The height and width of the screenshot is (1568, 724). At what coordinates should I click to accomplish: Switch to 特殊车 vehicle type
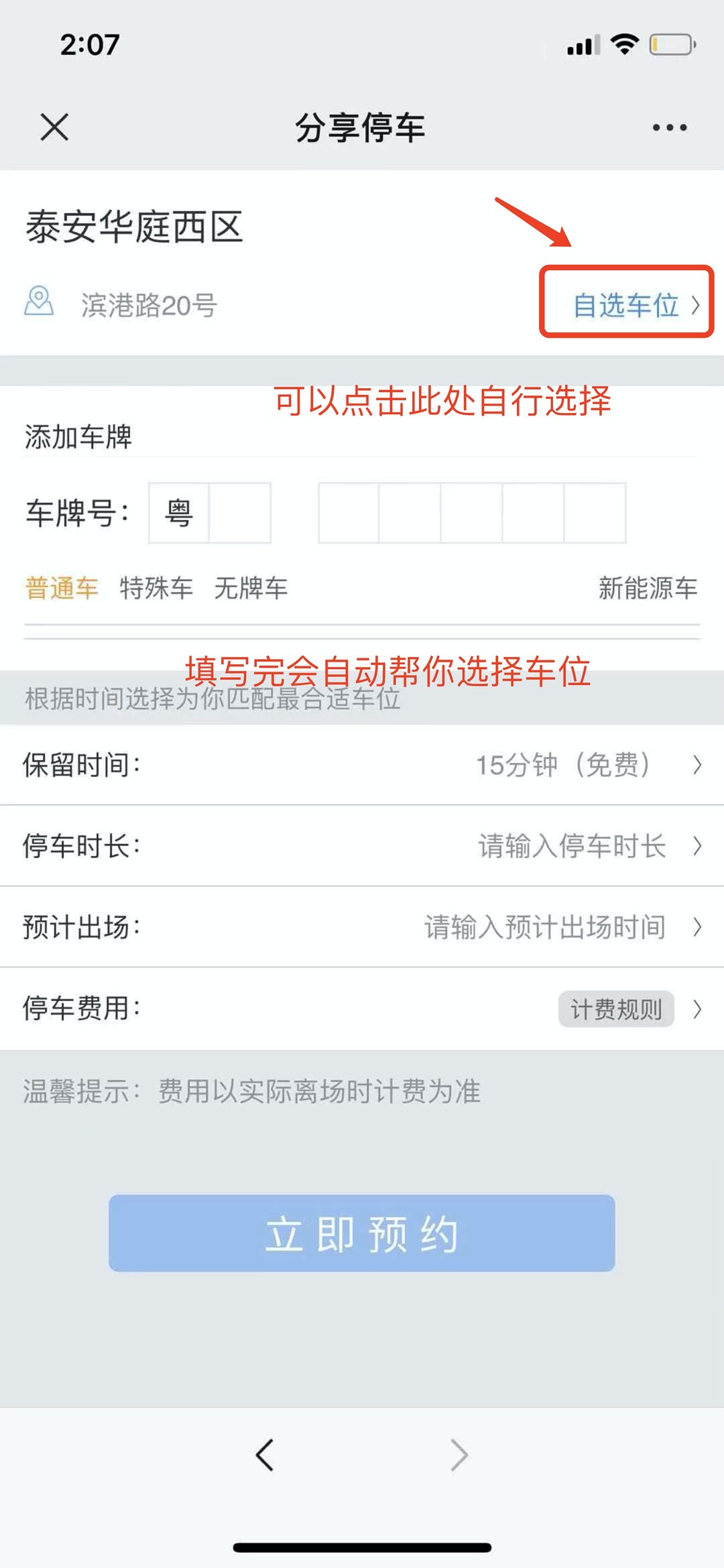pyautogui.click(x=156, y=588)
